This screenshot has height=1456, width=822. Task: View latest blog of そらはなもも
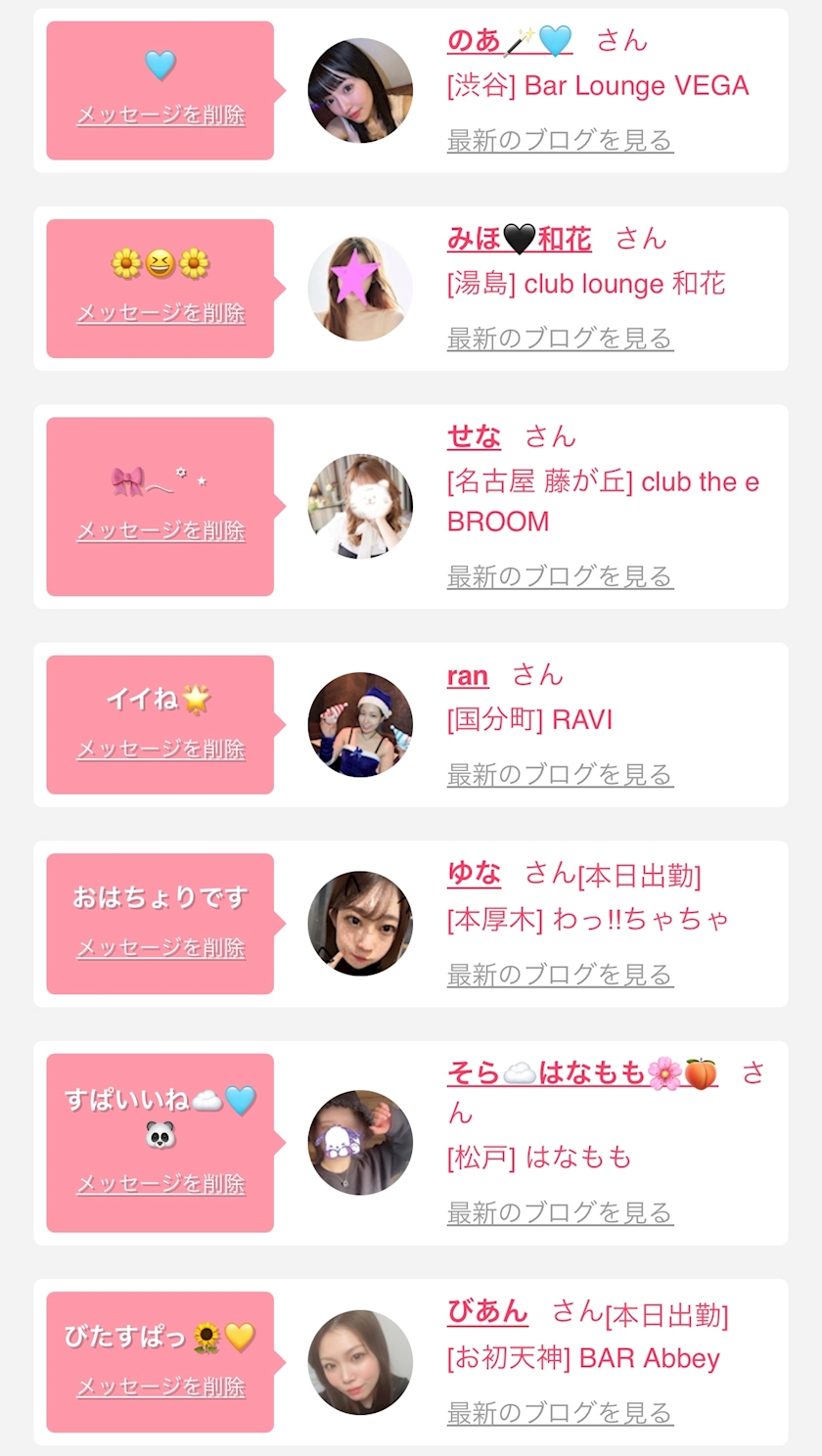tap(560, 1213)
